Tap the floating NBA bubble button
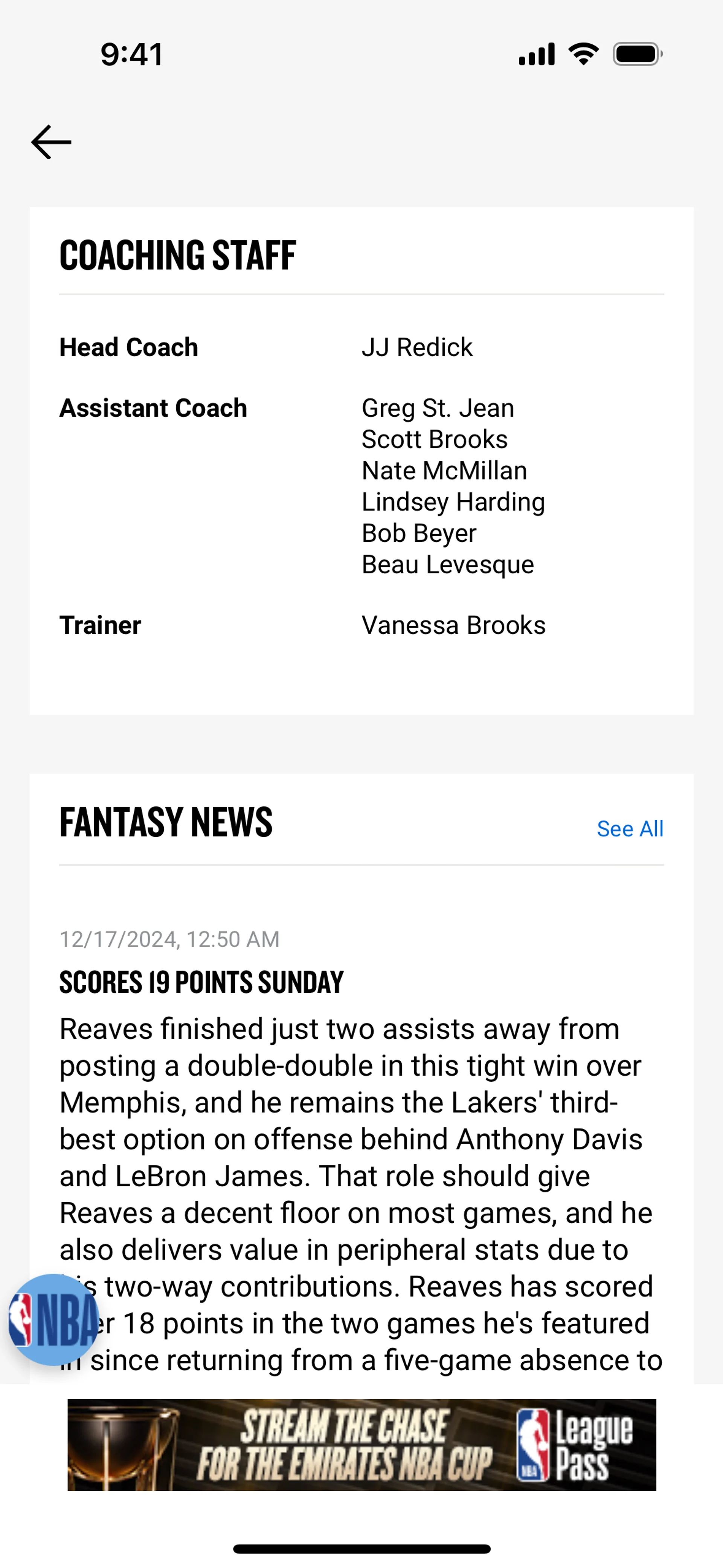Image resolution: width=723 pixels, height=1568 pixels. click(53, 1319)
